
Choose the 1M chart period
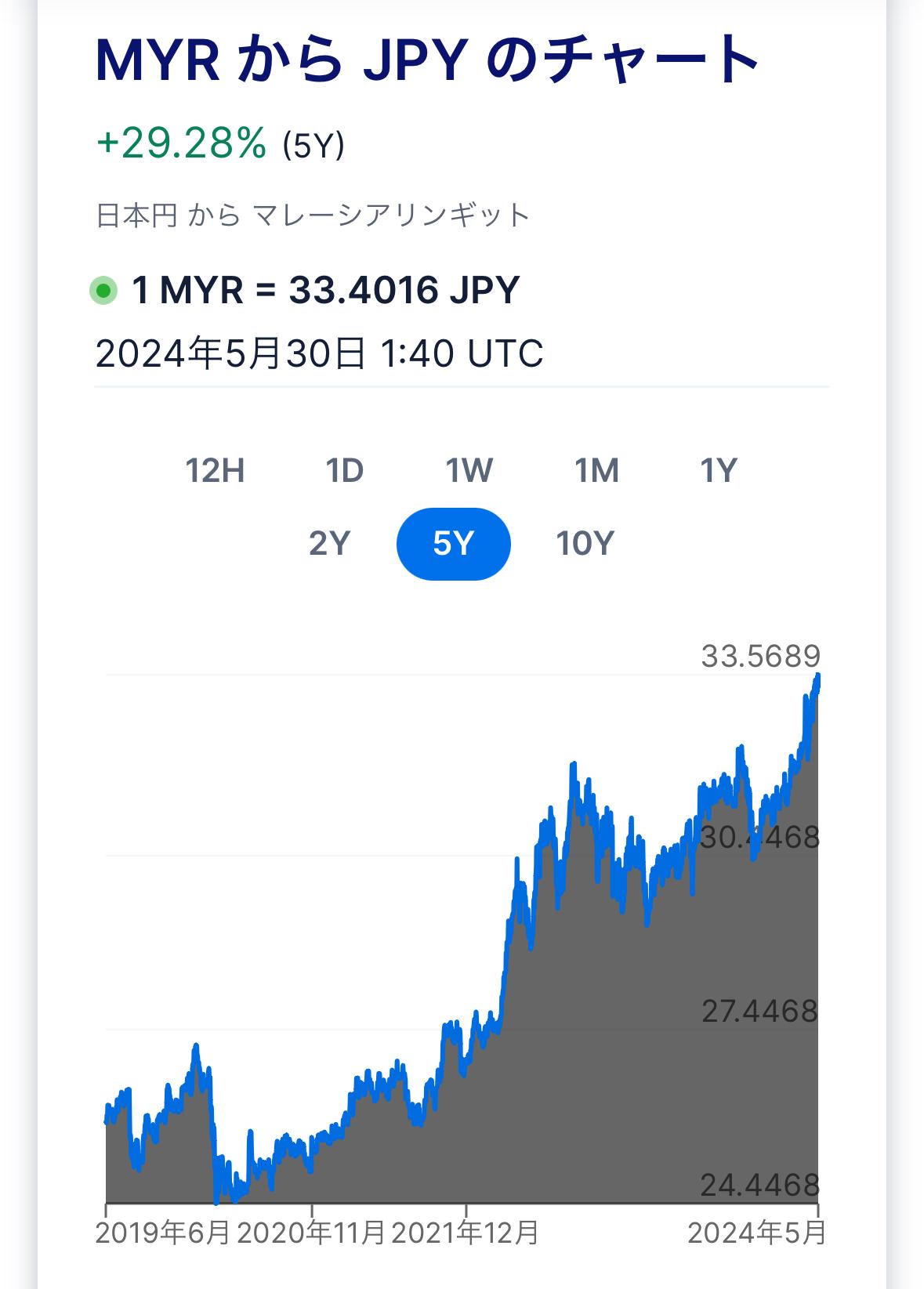pyautogui.click(x=596, y=471)
